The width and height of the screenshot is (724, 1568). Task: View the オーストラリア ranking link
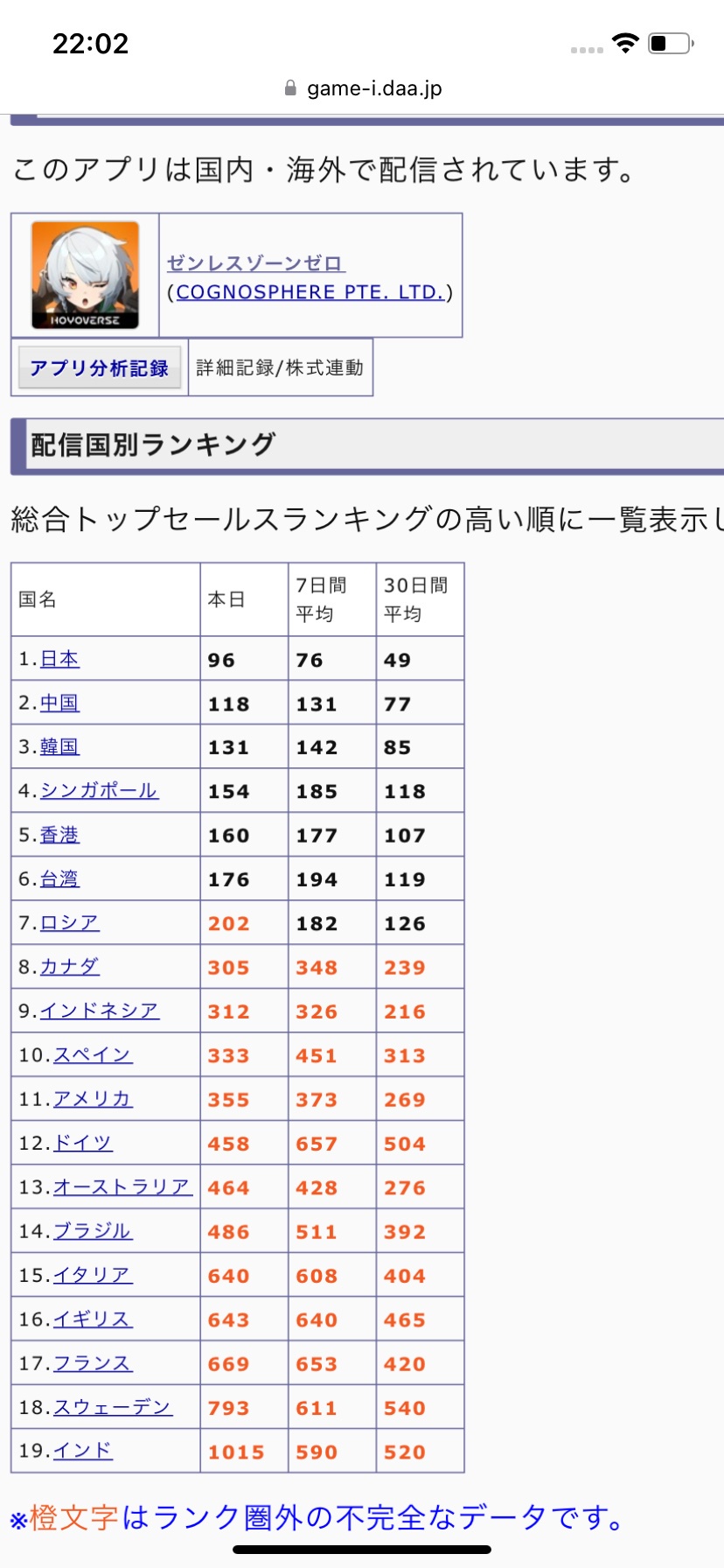click(x=122, y=1186)
